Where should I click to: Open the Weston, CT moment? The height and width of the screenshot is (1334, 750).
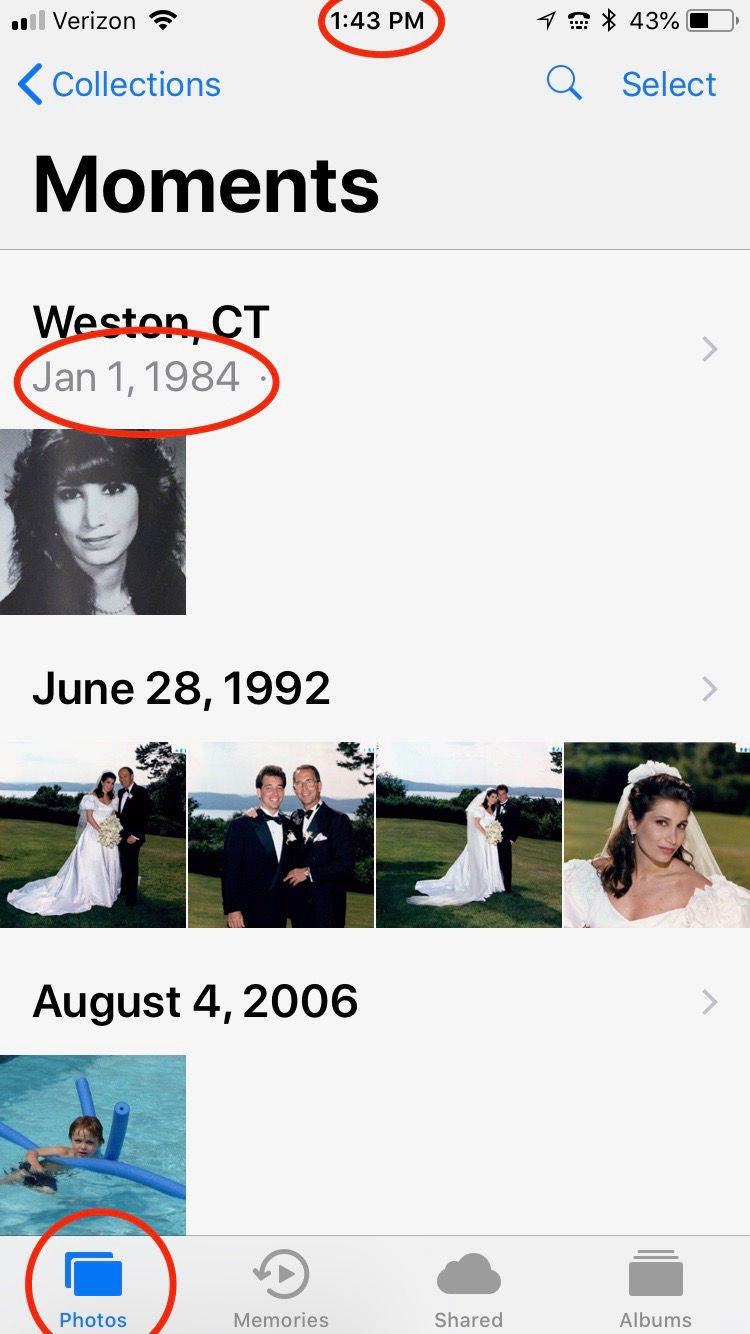[x=375, y=350]
